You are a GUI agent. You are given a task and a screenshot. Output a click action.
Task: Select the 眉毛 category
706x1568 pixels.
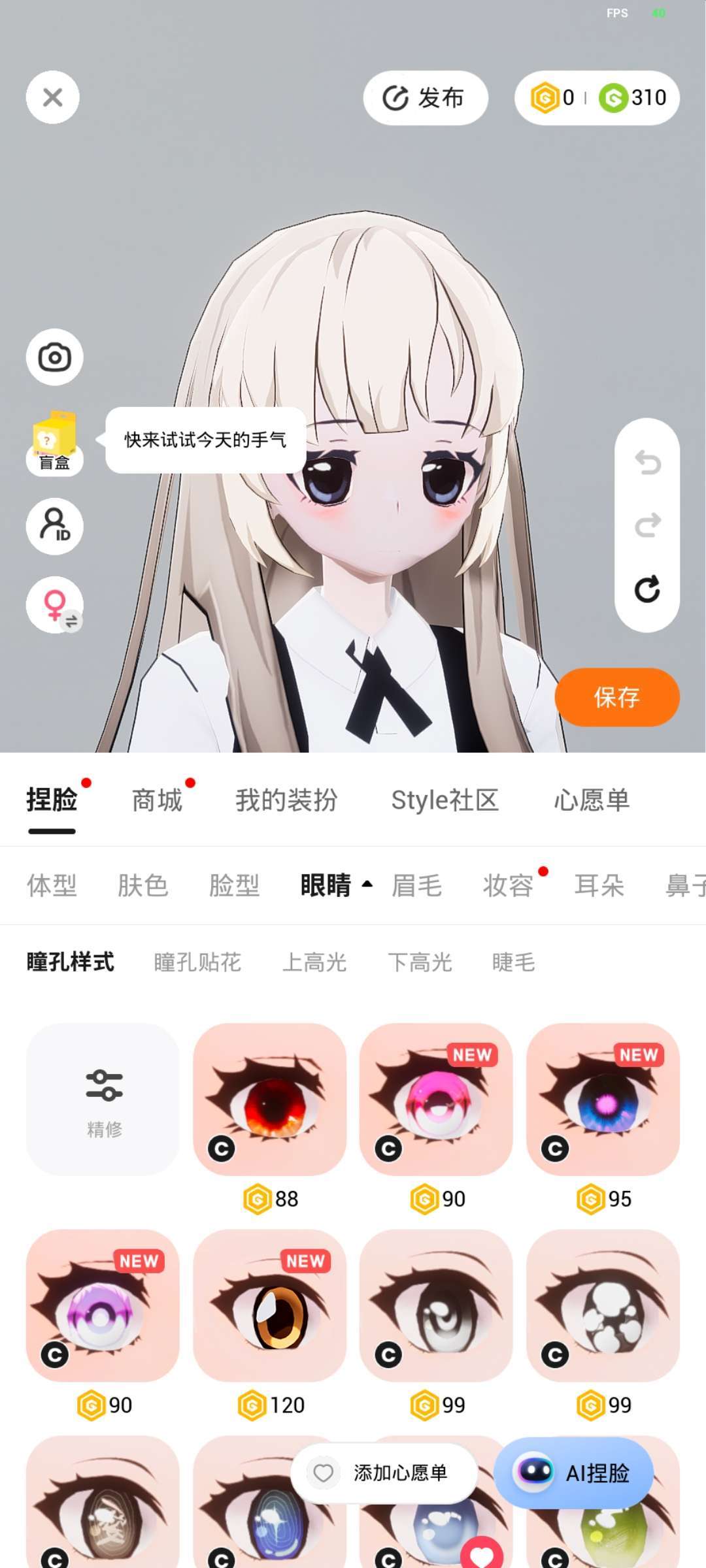tap(416, 886)
